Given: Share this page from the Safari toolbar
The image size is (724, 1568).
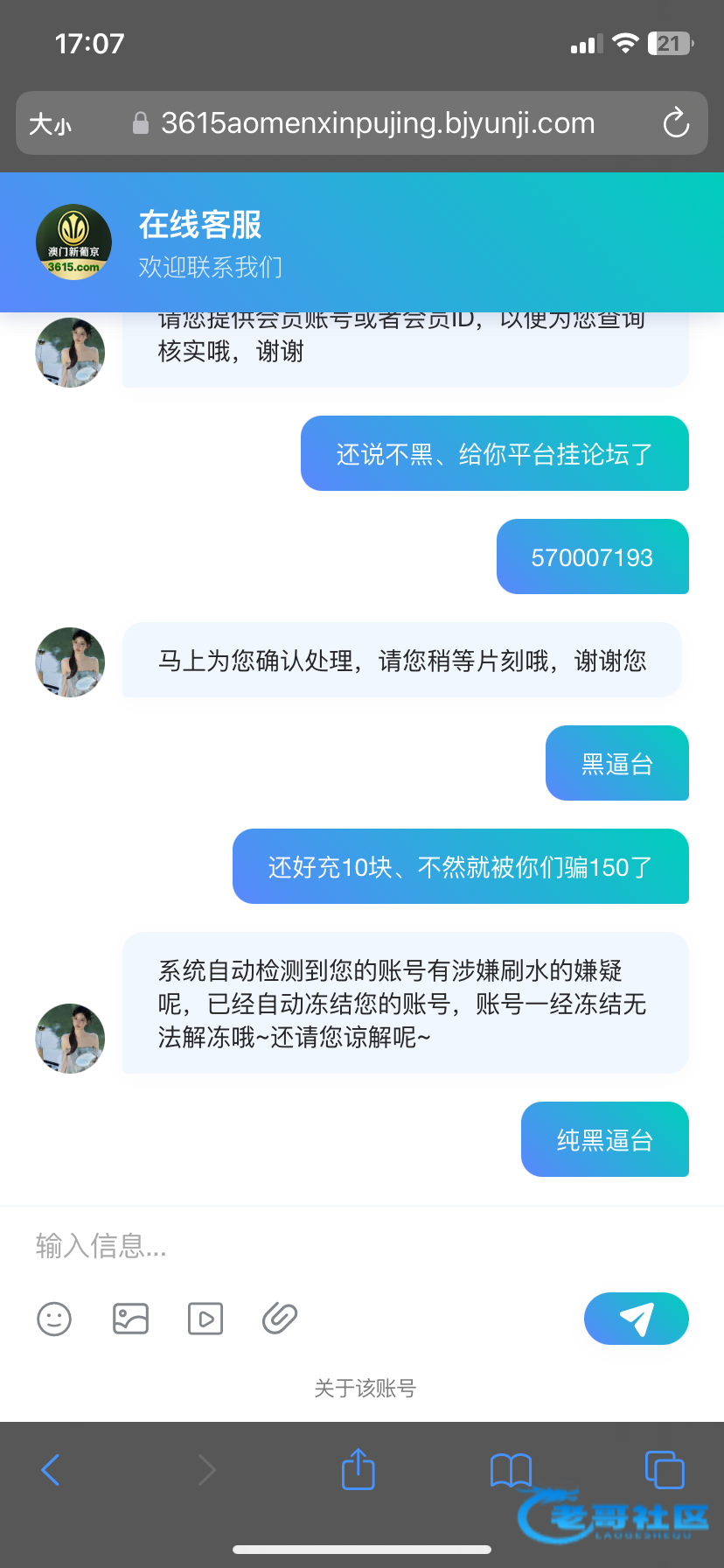Looking at the screenshot, I should [x=358, y=1470].
